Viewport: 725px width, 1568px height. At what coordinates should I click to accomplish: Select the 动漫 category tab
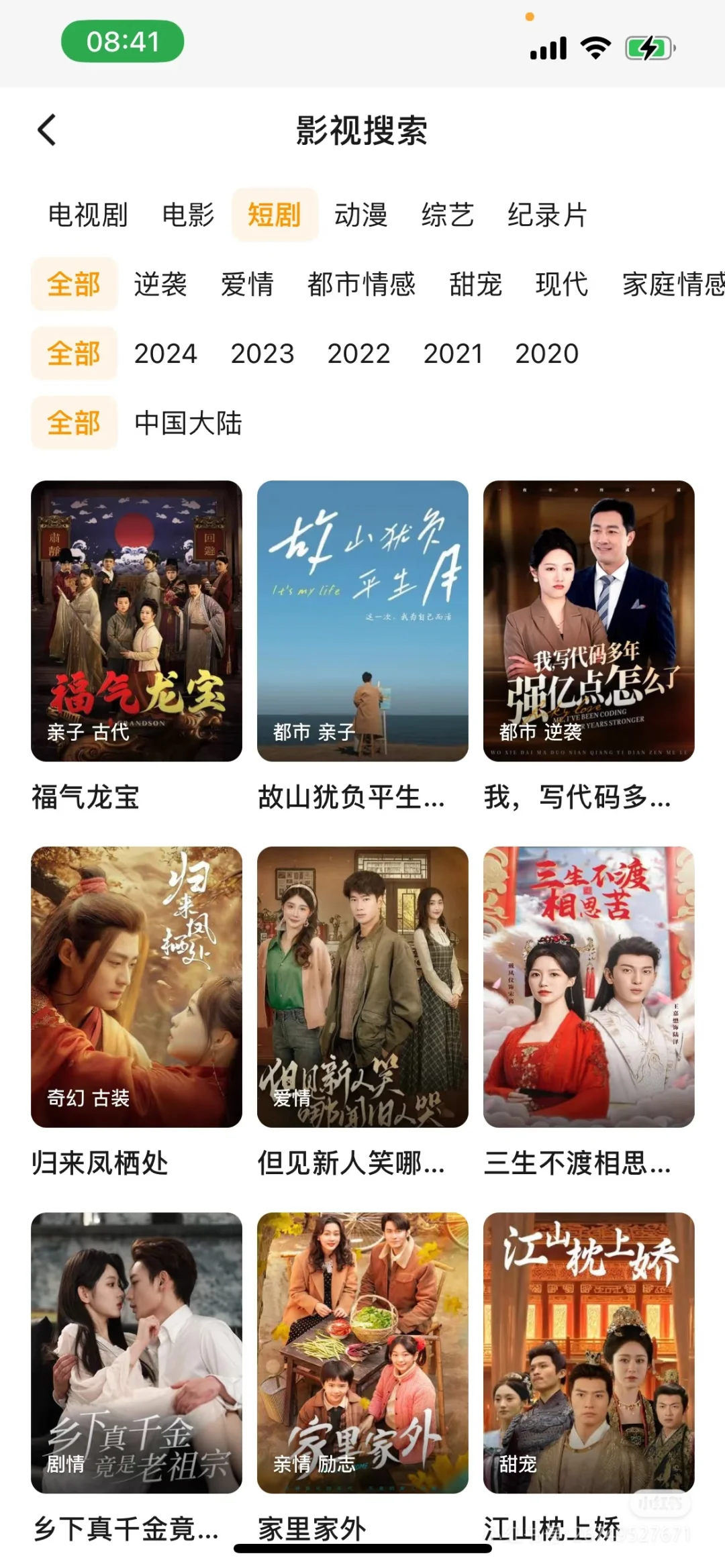[361, 215]
